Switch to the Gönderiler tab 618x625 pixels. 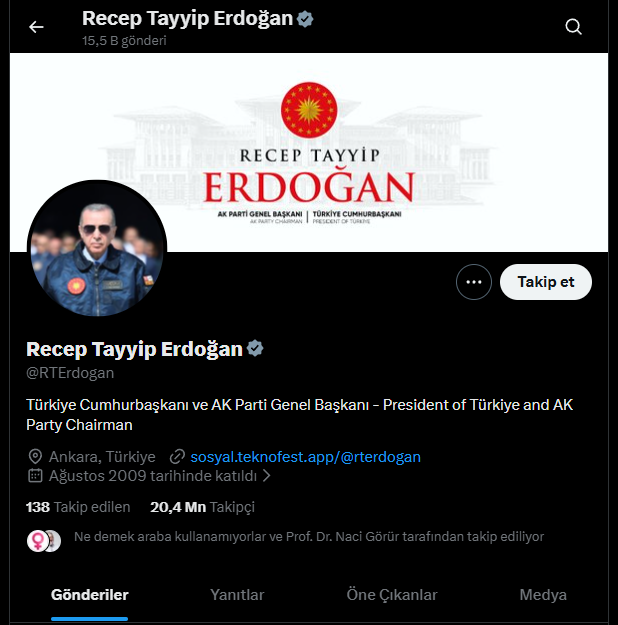(90, 595)
